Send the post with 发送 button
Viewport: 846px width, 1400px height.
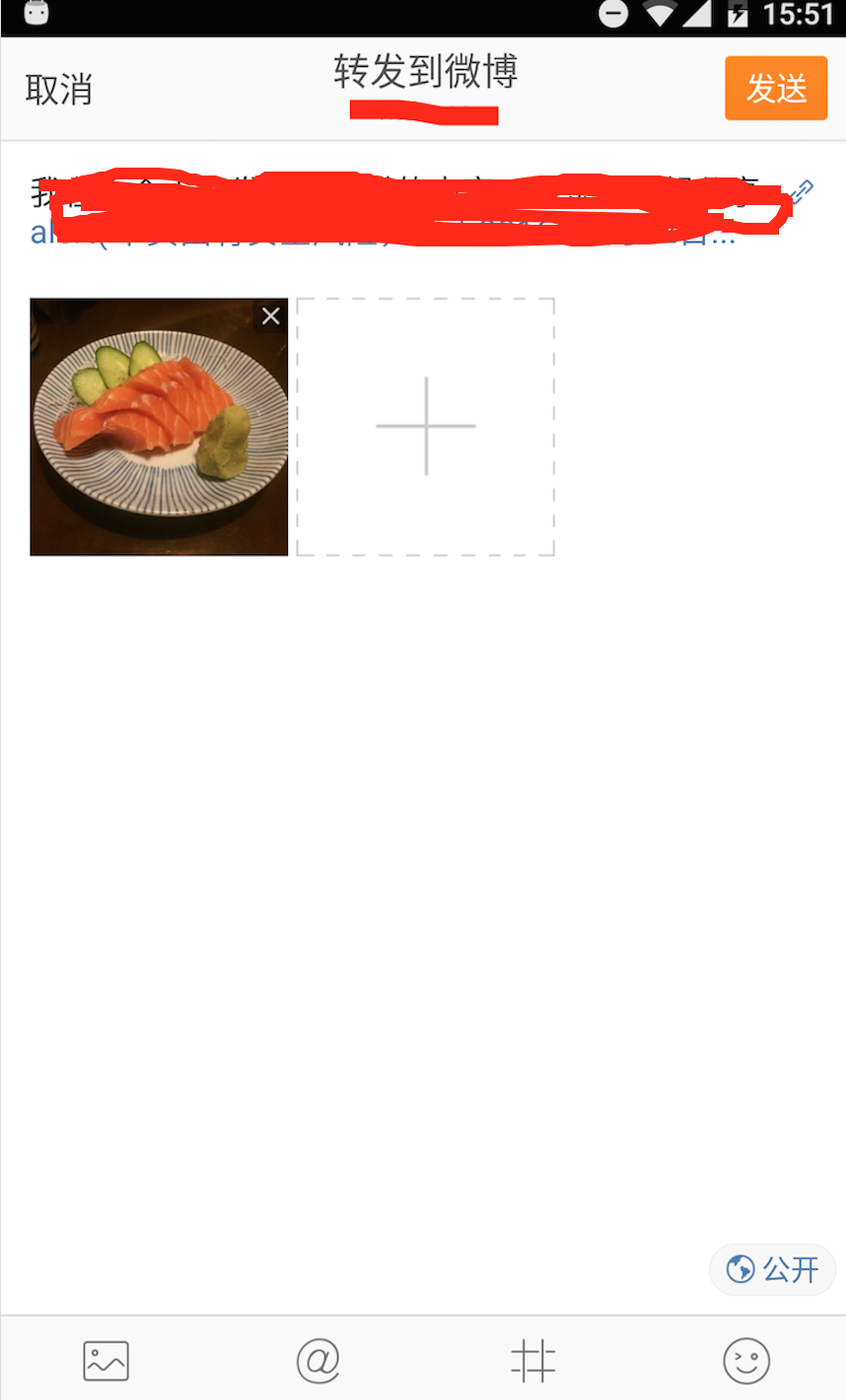(x=776, y=89)
